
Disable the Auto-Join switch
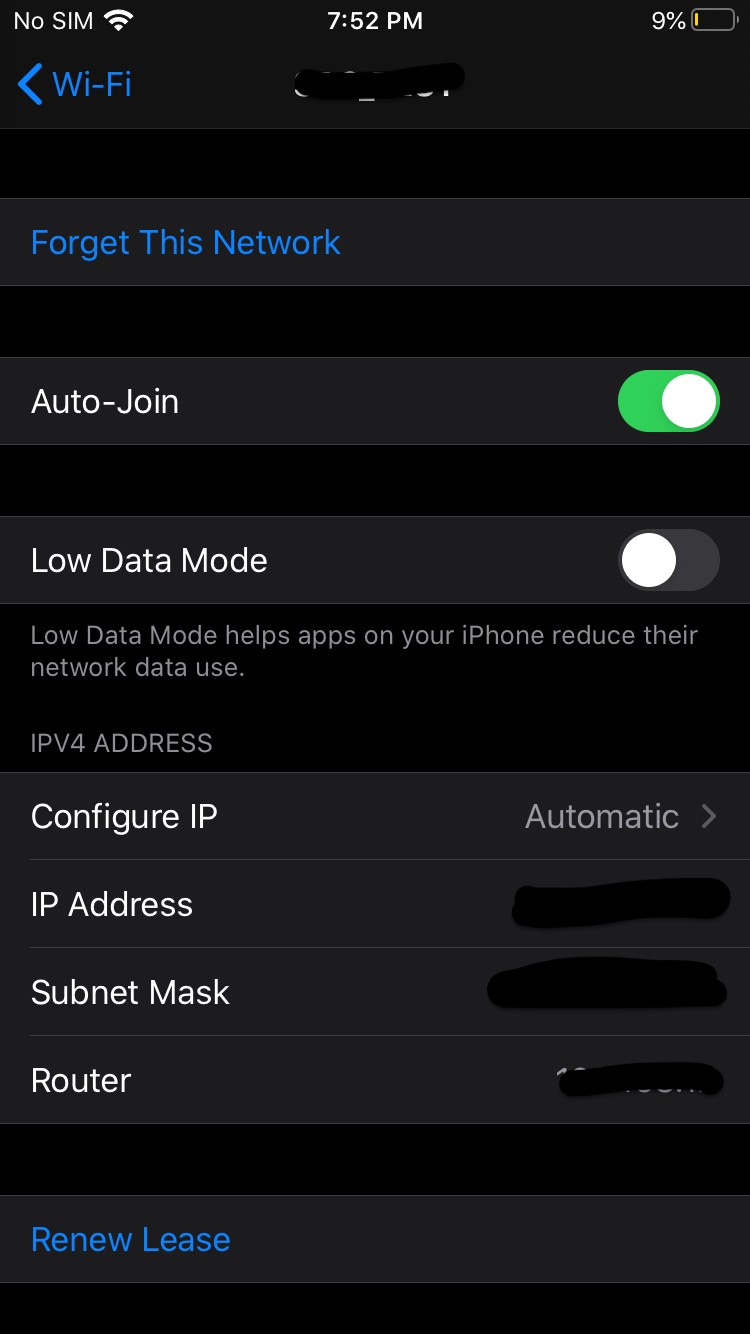pyautogui.click(x=668, y=401)
